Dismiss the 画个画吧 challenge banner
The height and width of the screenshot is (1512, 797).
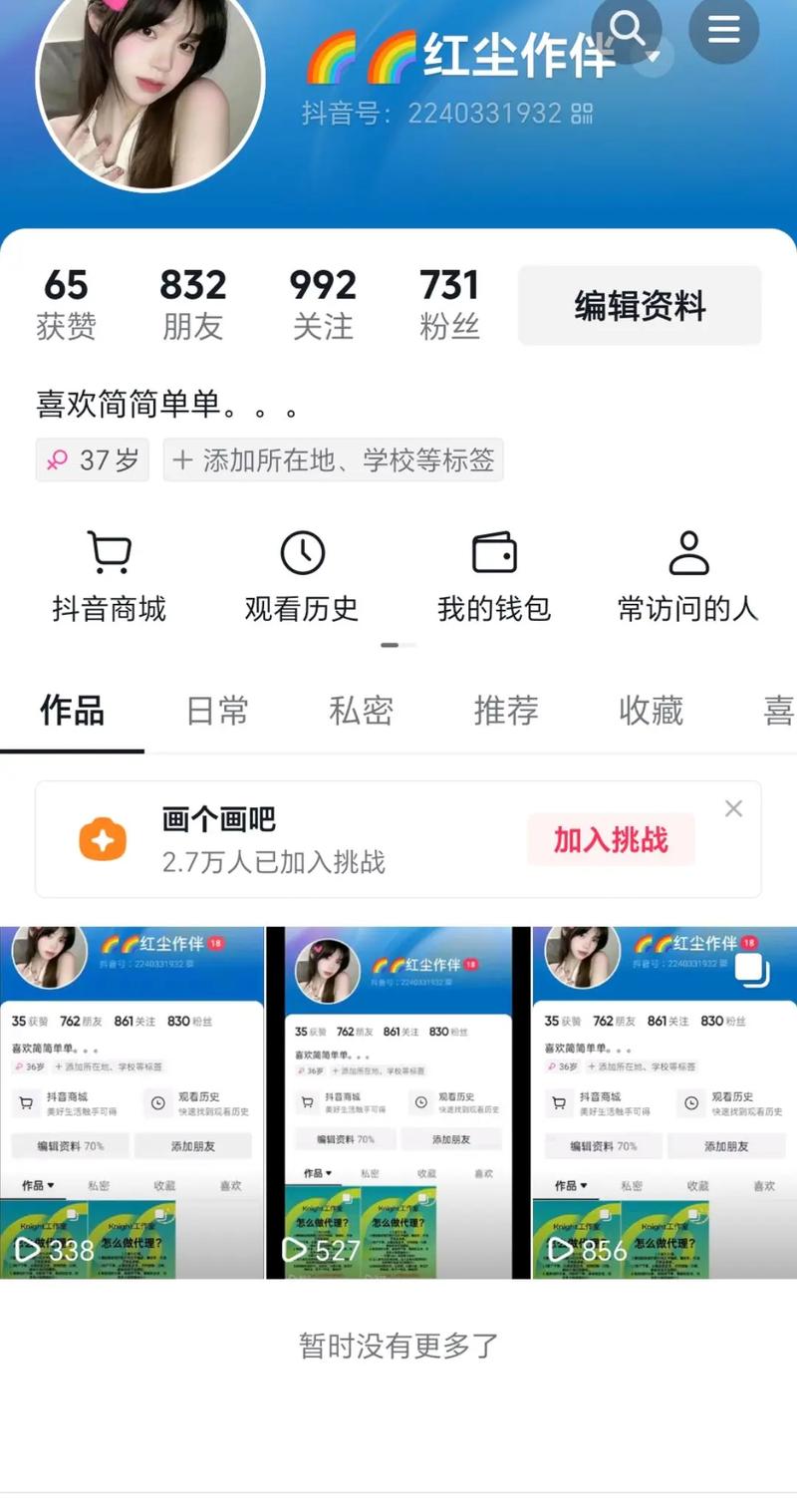(x=733, y=809)
